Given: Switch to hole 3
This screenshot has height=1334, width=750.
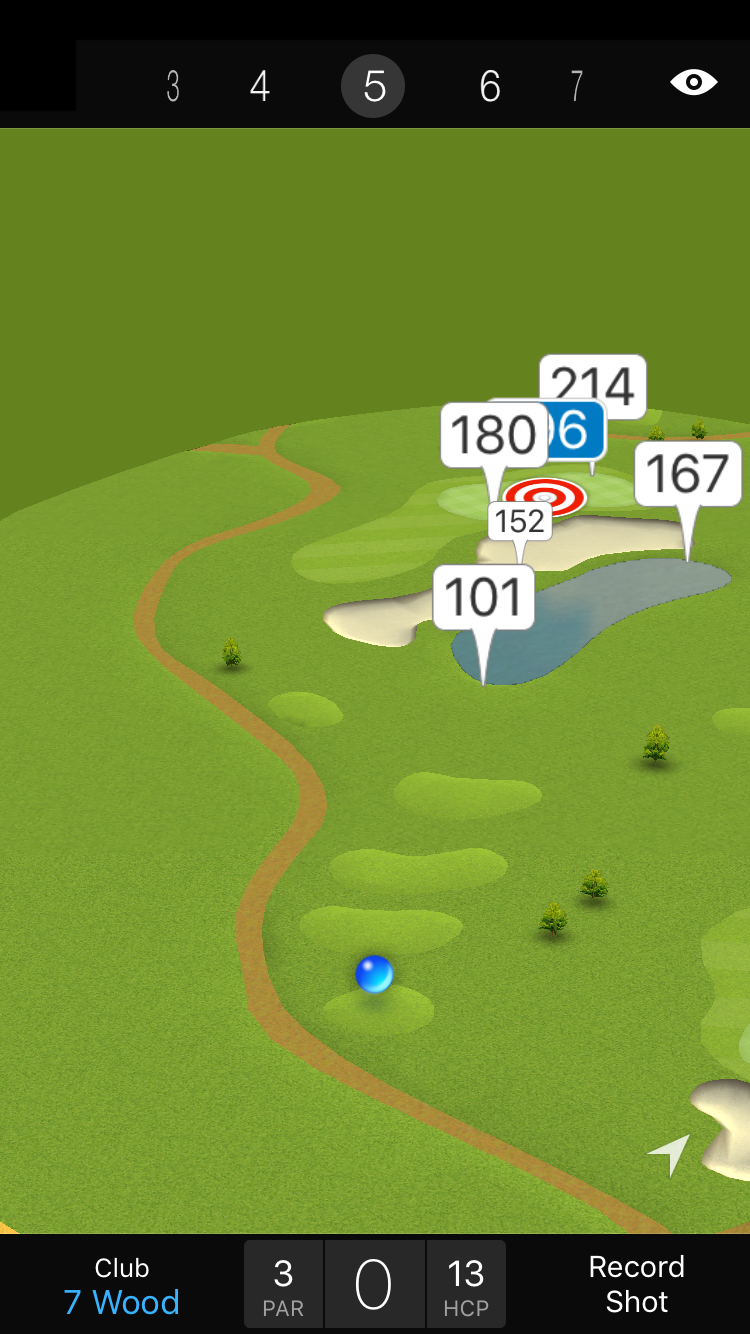Looking at the screenshot, I should point(173,87).
